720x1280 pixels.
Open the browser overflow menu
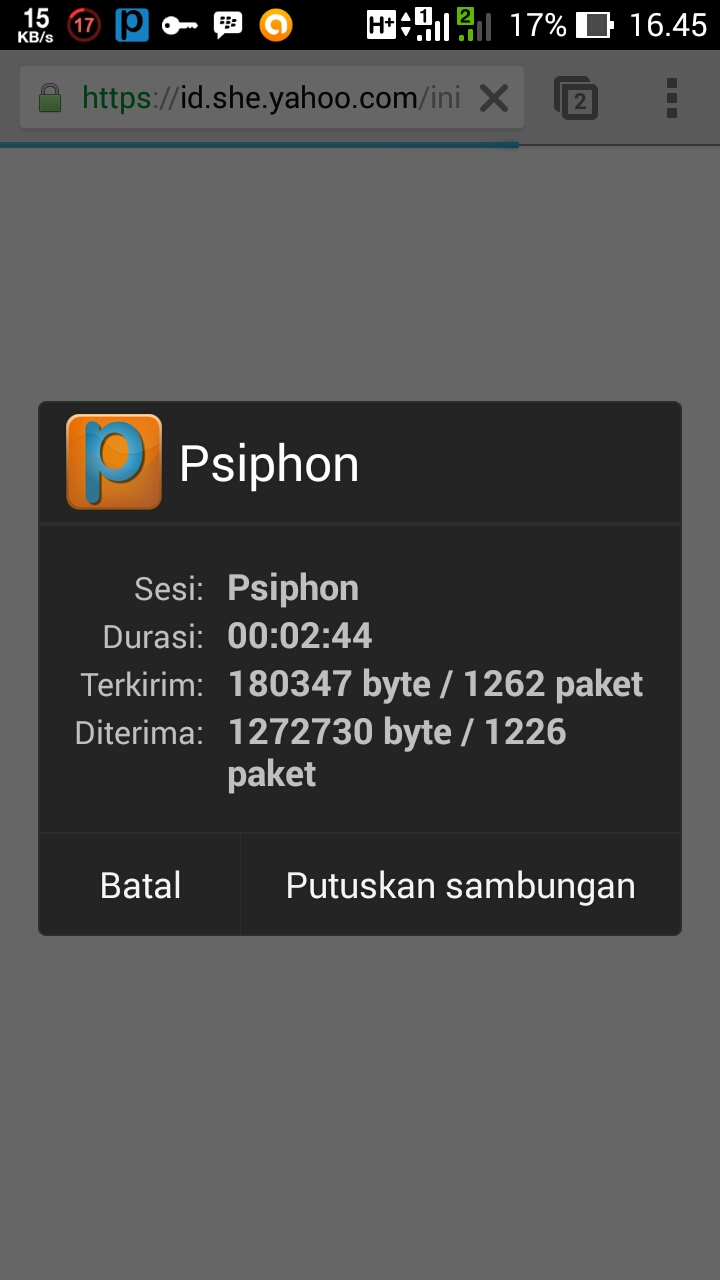(672, 98)
